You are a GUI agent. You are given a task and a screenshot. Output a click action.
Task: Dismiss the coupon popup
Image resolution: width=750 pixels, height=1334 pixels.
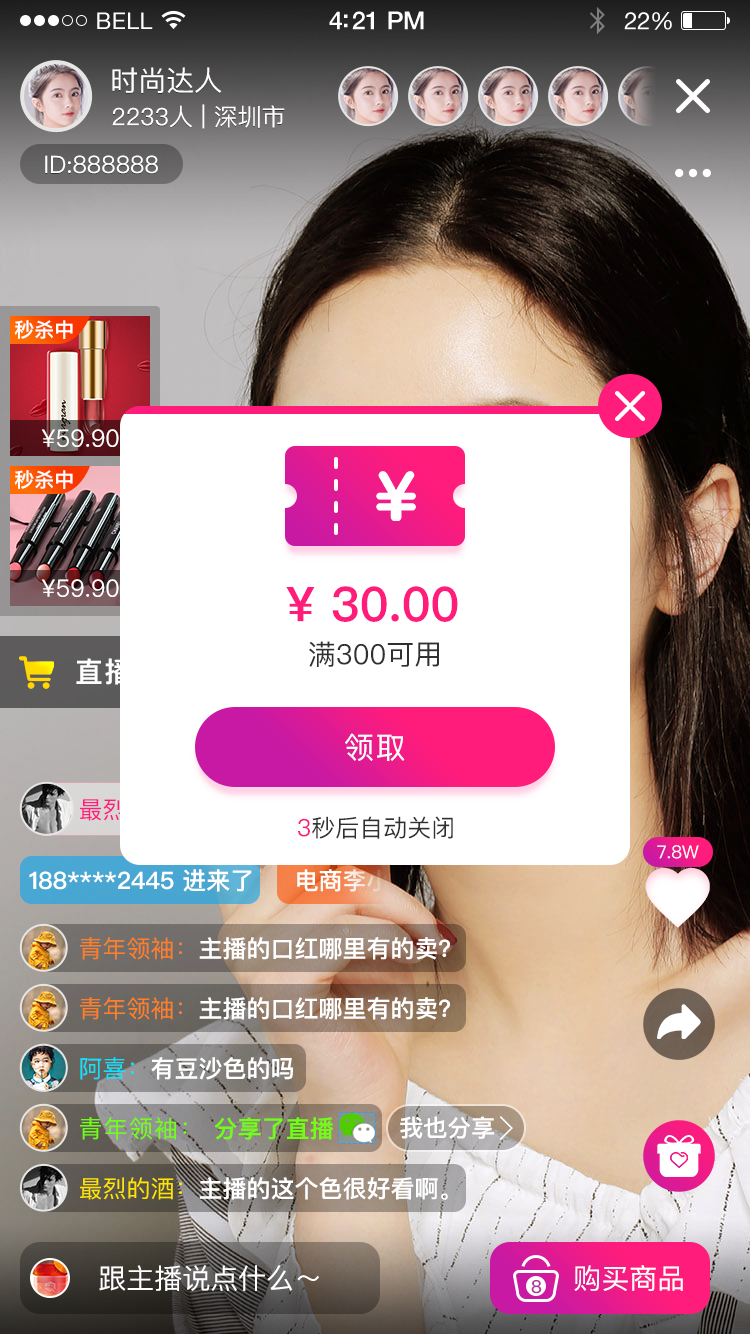tap(630, 406)
